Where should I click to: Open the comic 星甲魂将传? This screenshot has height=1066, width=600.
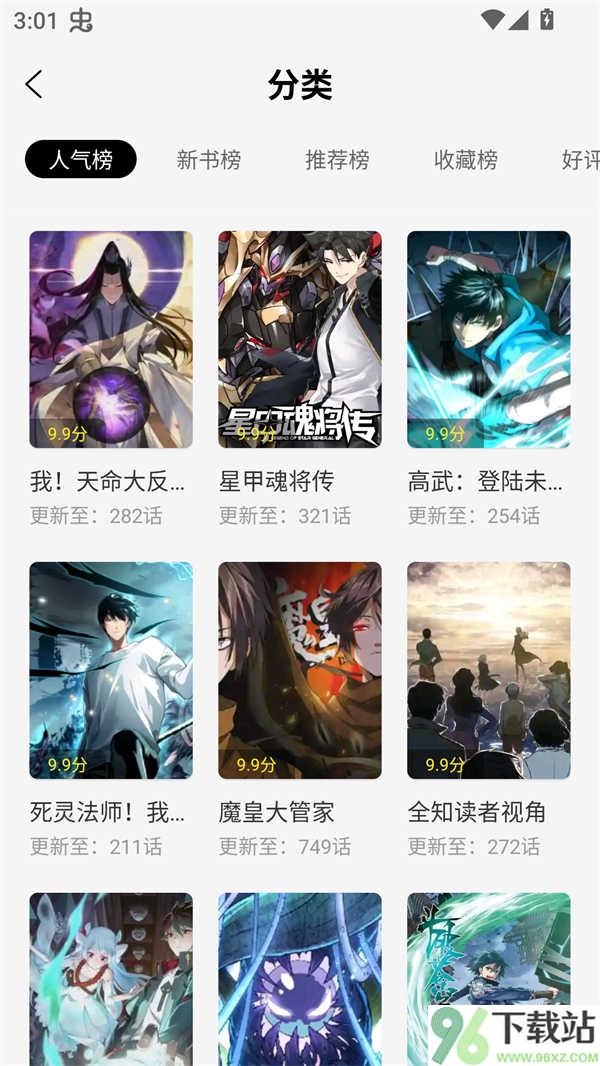pyautogui.click(x=300, y=340)
